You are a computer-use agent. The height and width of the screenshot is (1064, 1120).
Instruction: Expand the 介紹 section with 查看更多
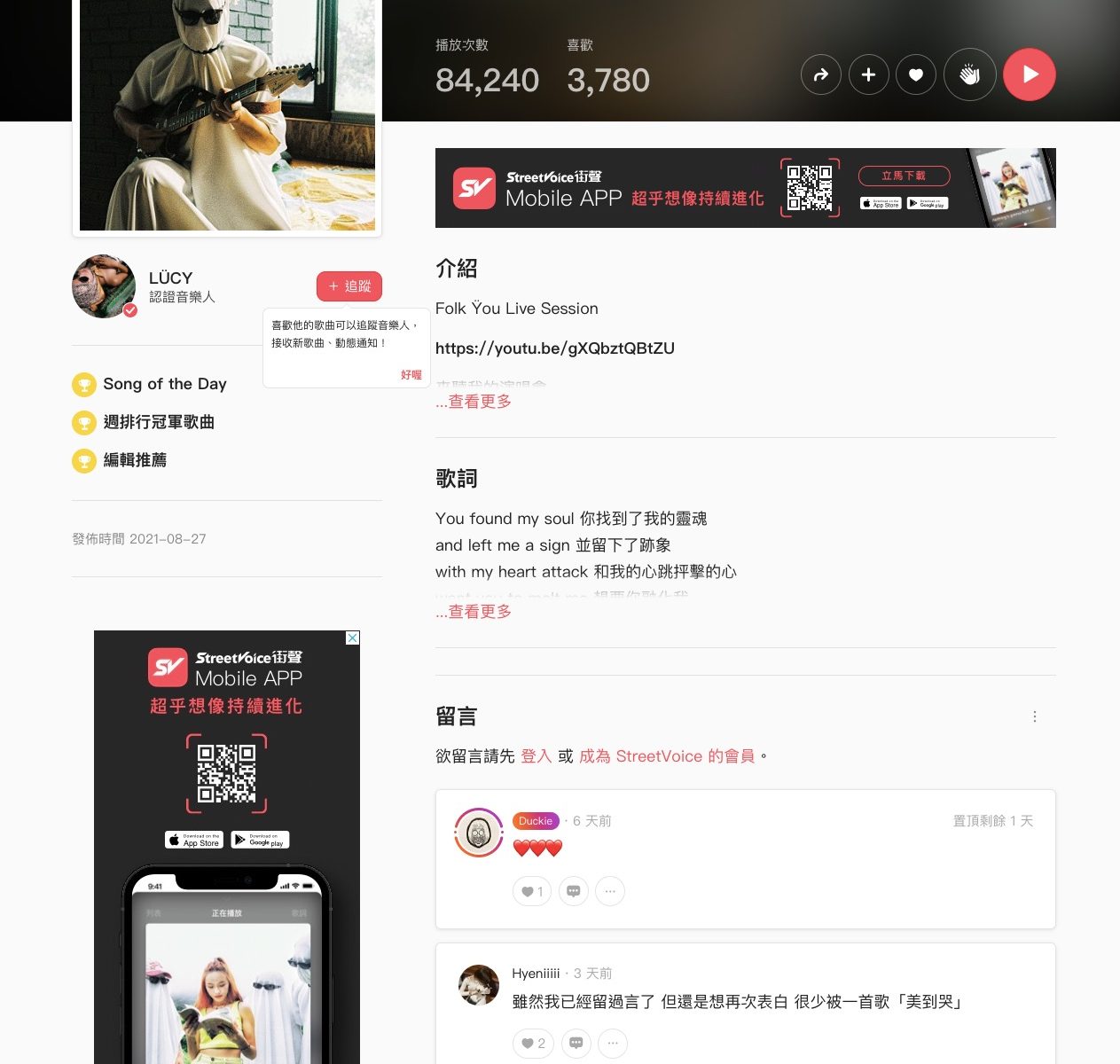coord(474,402)
